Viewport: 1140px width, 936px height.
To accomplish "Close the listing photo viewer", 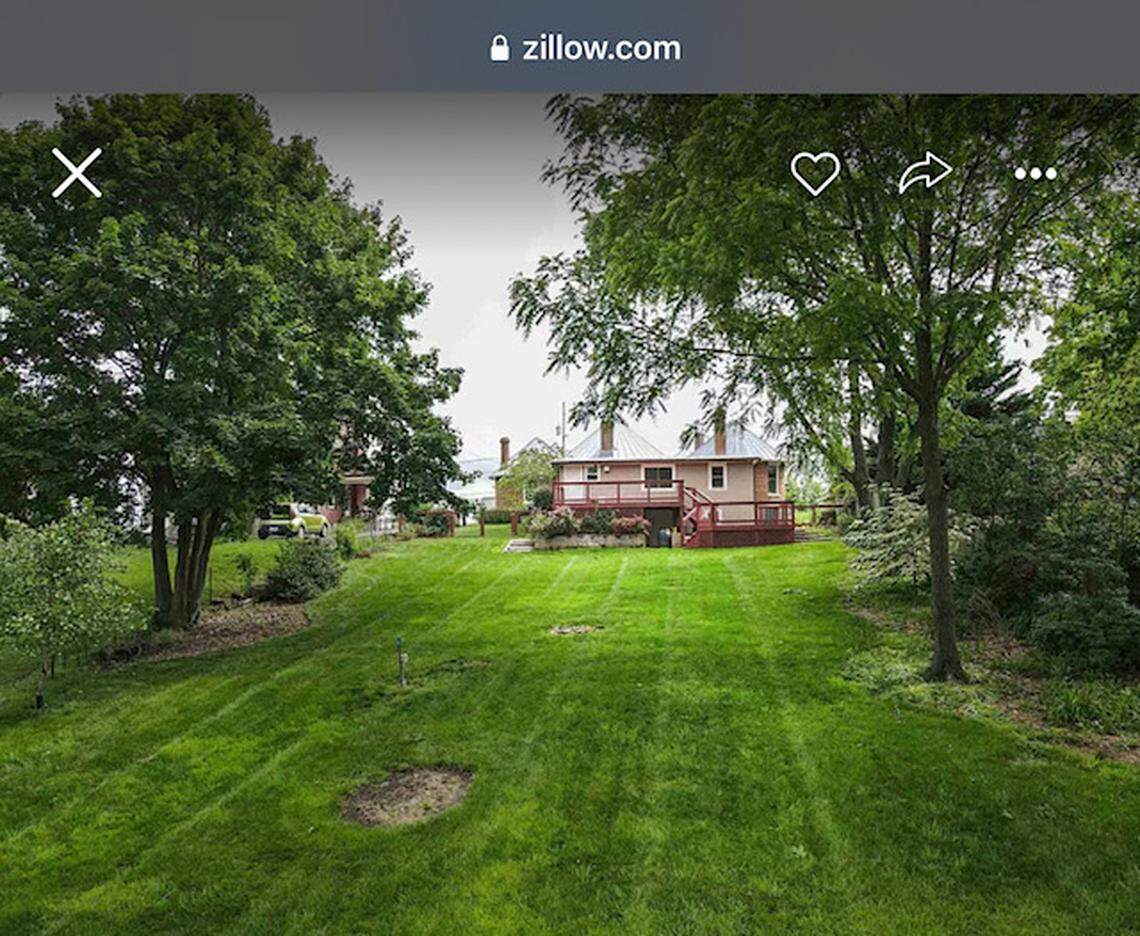I will tap(77, 173).
